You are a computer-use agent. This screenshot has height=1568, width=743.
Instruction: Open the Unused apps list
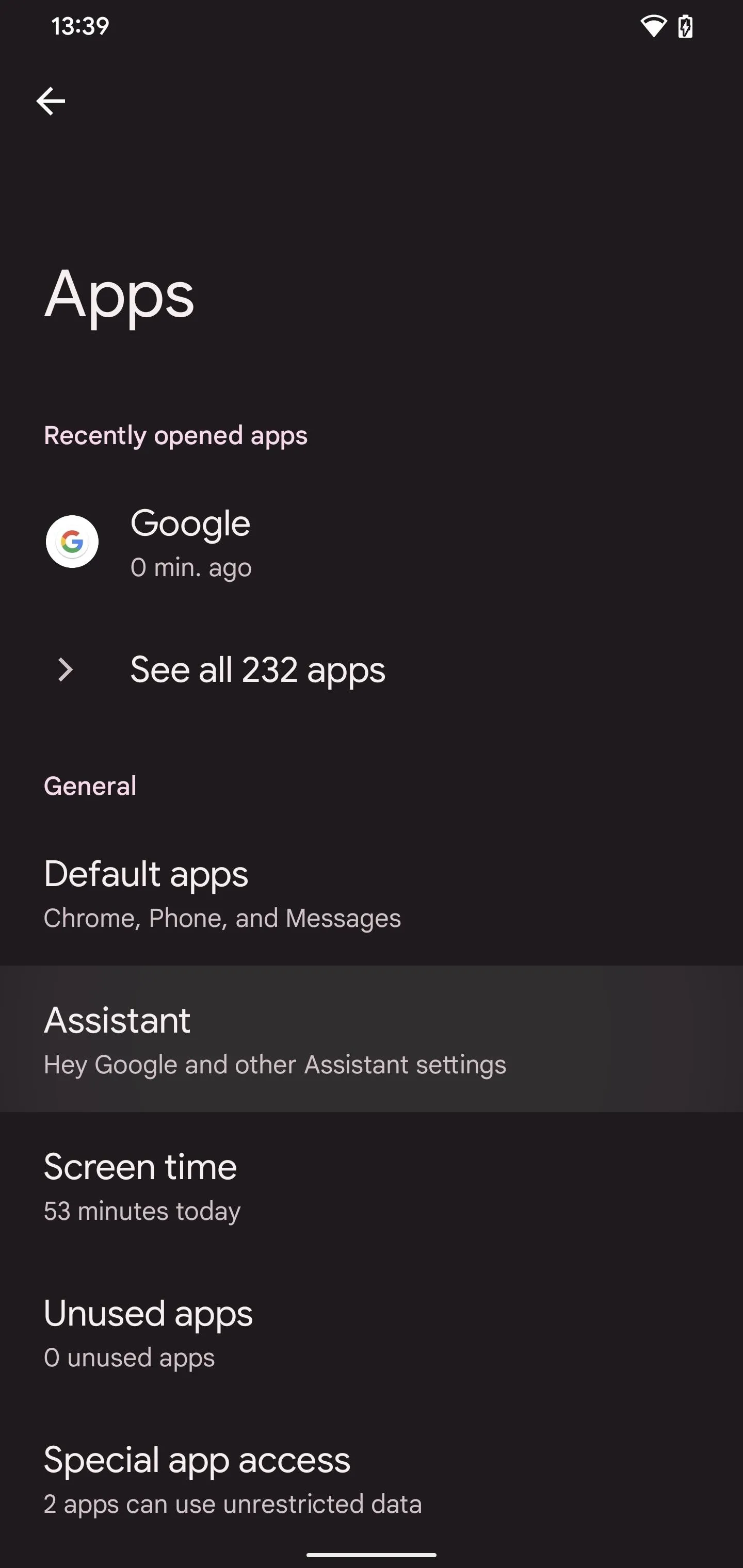click(x=372, y=1331)
